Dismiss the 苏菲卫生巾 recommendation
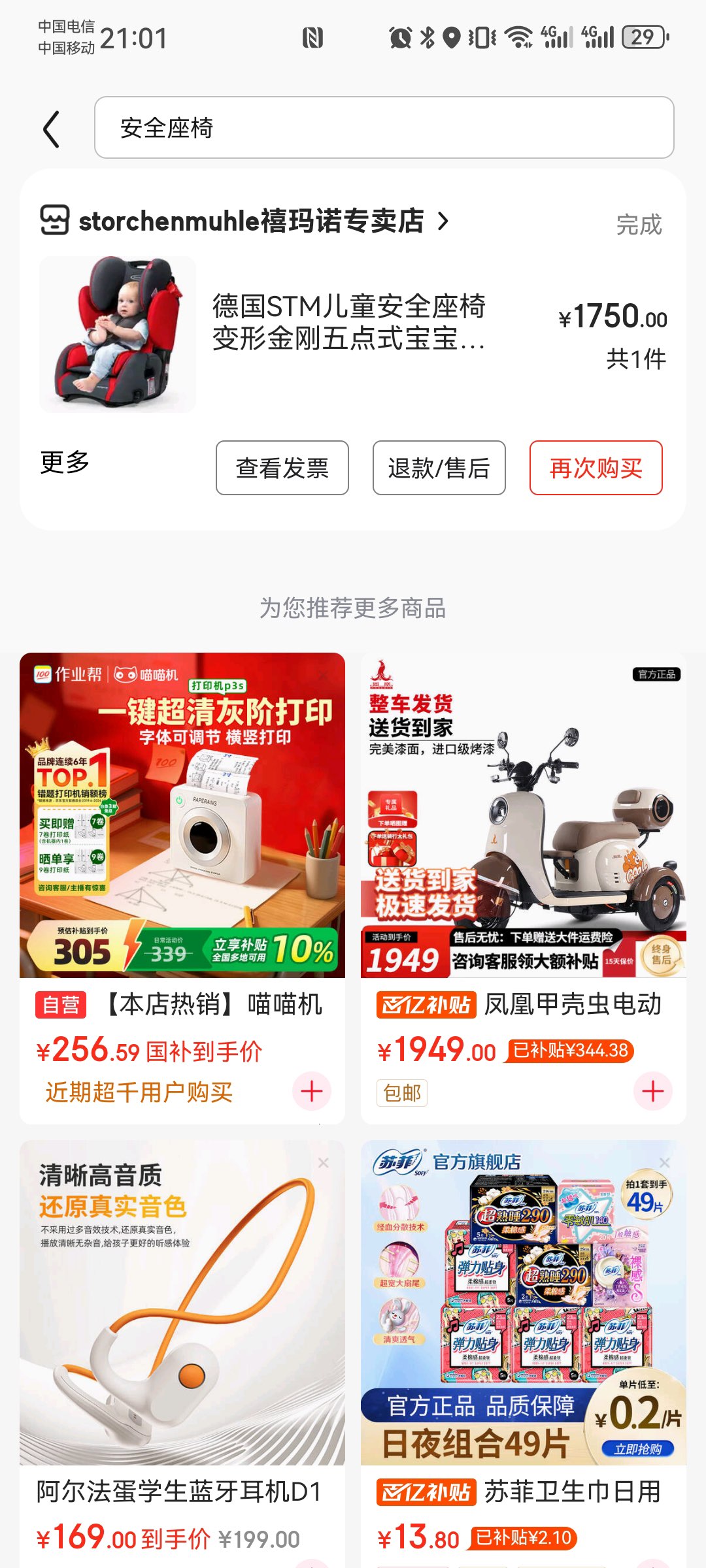The height and width of the screenshot is (1568, 706). point(665,1162)
